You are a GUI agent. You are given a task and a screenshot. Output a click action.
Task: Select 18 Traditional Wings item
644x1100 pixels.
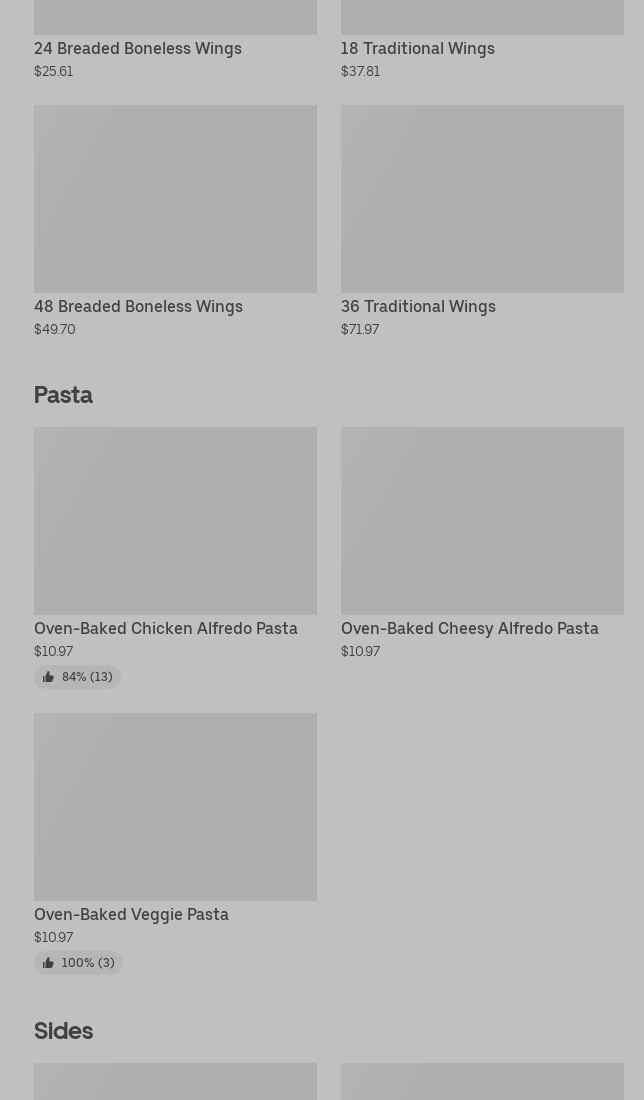point(417,48)
